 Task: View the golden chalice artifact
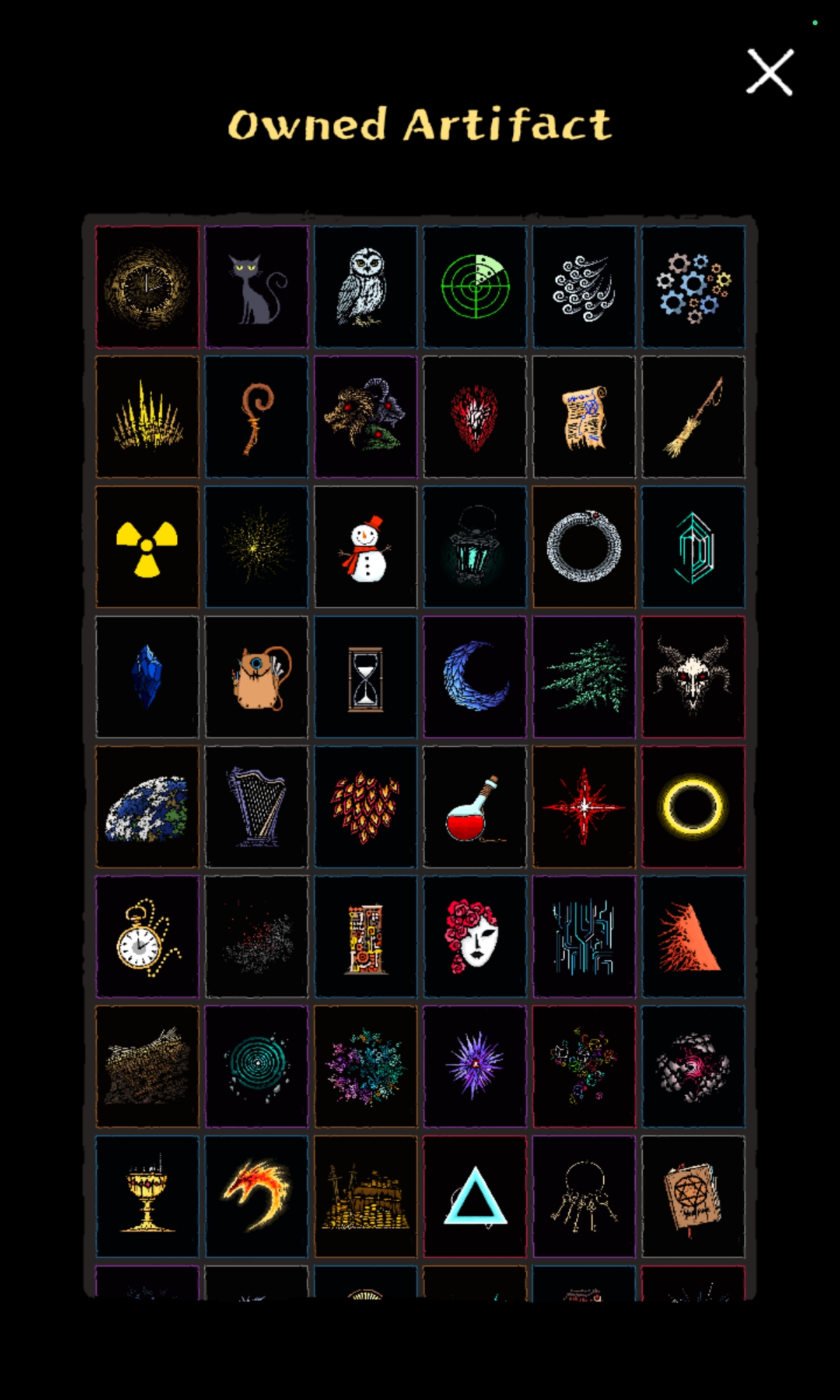147,1197
